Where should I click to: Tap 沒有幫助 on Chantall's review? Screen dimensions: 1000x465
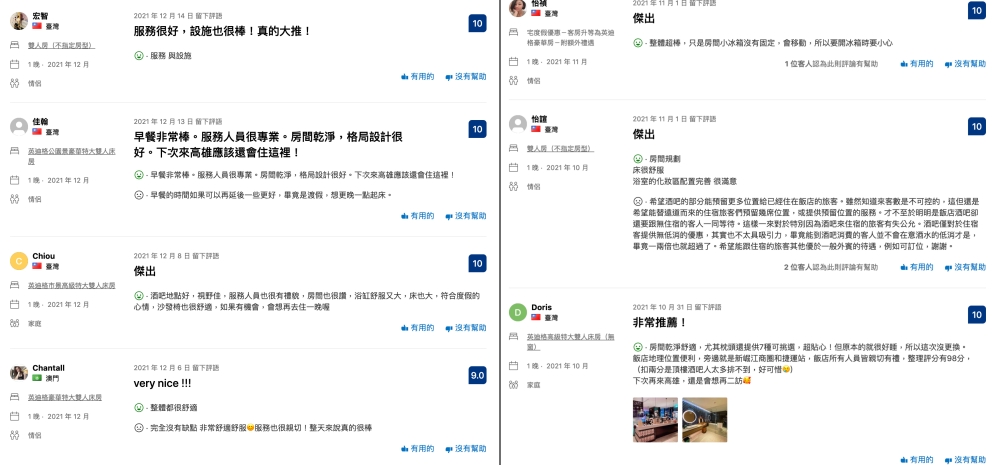tap(465, 449)
